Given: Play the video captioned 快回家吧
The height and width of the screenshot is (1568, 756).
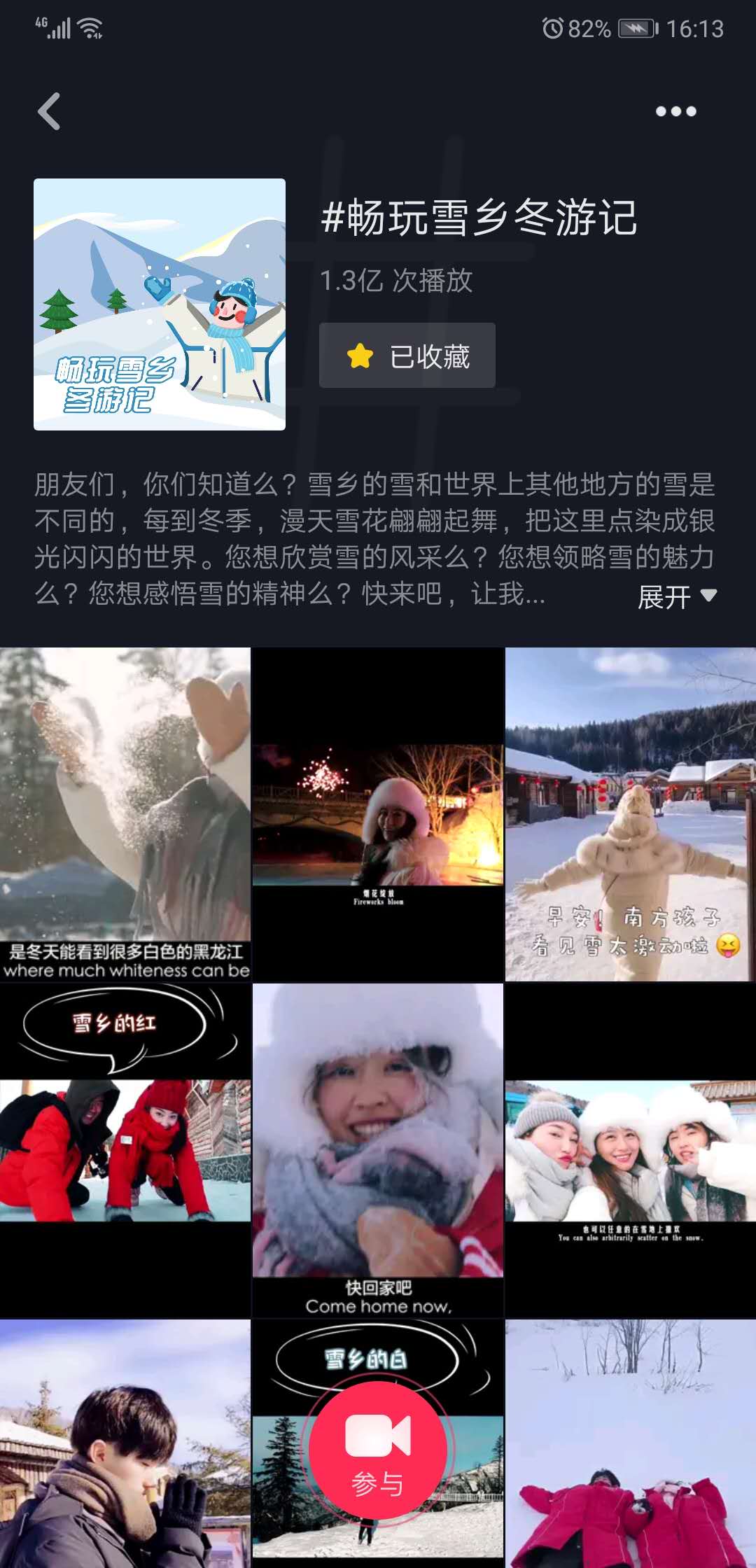Looking at the screenshot, I should point(378,1149).
